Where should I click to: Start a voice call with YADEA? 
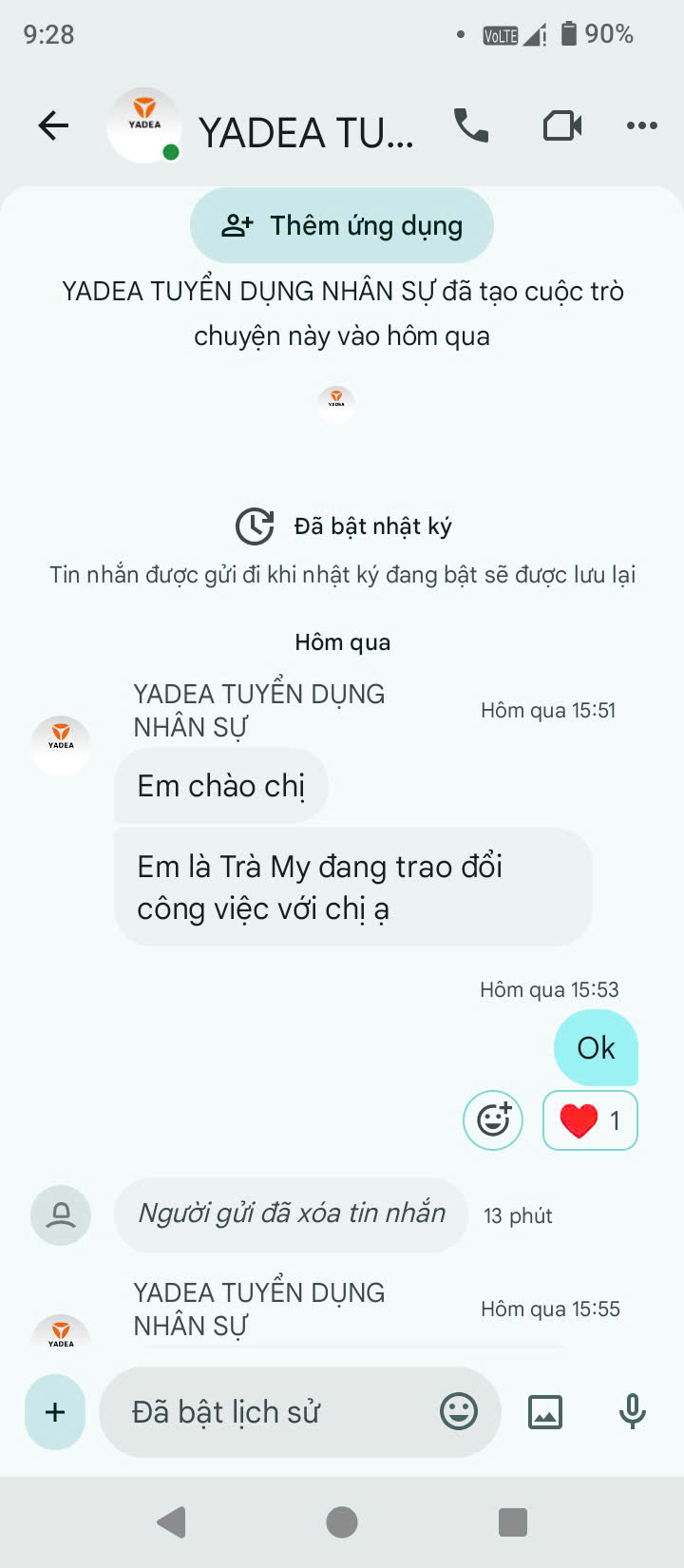(471, 125)
